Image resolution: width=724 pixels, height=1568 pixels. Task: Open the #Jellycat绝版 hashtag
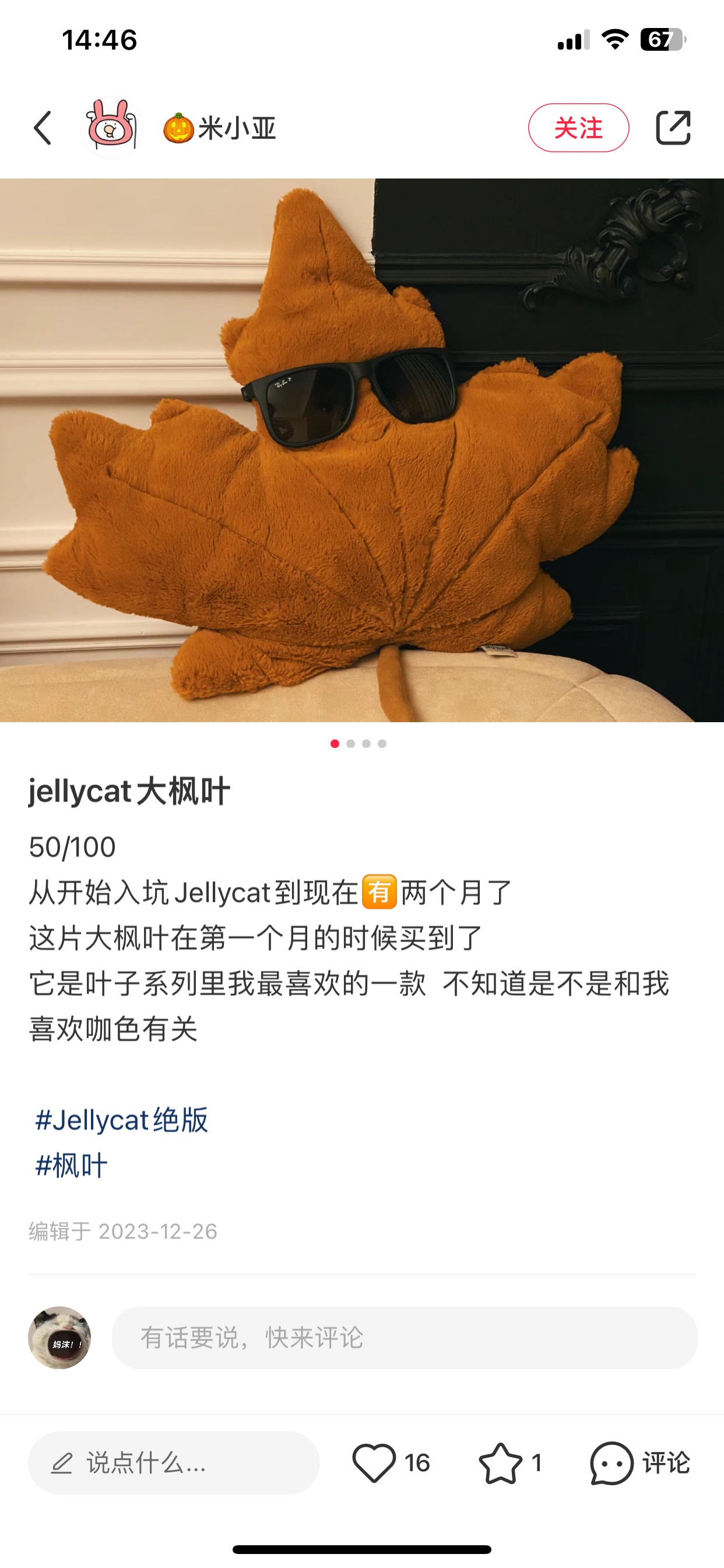click(x=122, y=1120)
